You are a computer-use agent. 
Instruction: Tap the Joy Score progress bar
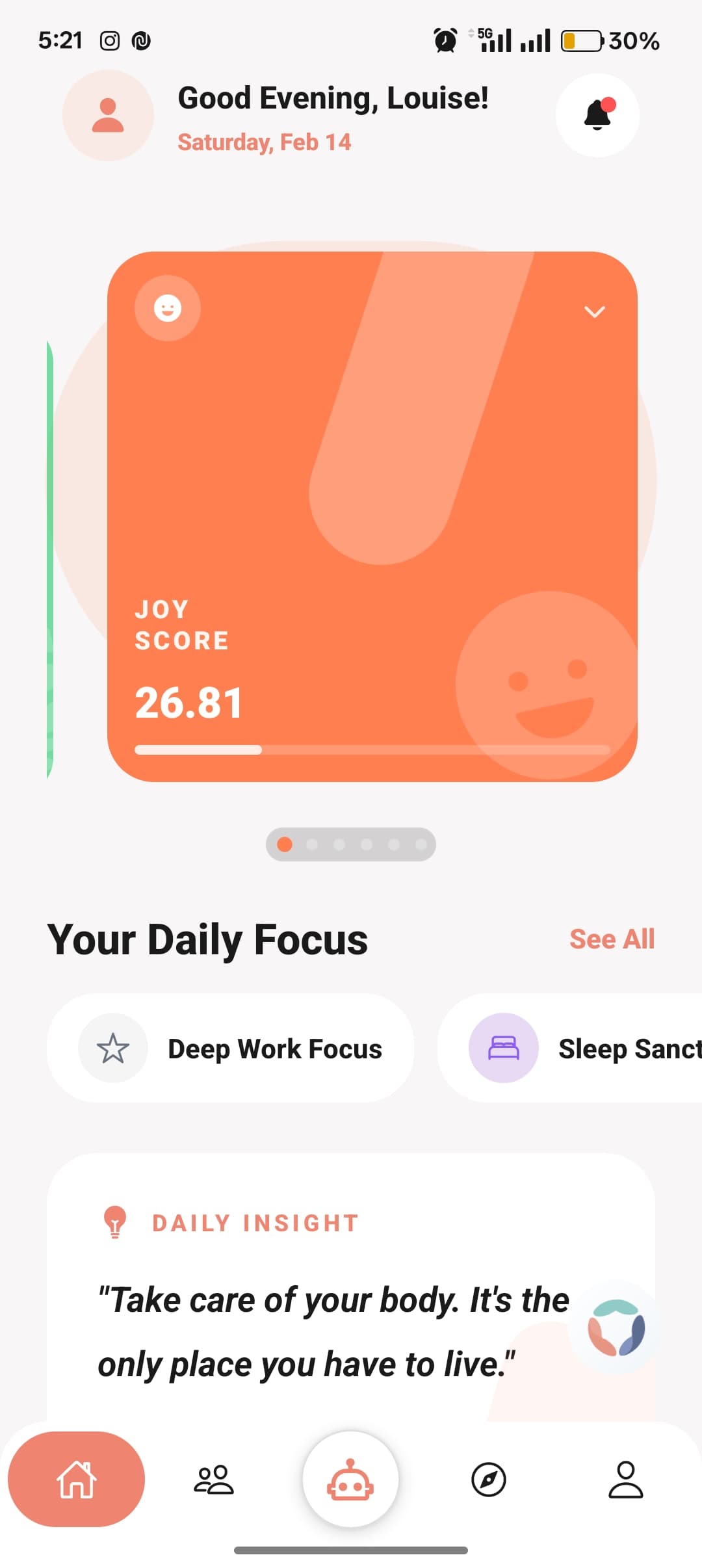(370, 750)
